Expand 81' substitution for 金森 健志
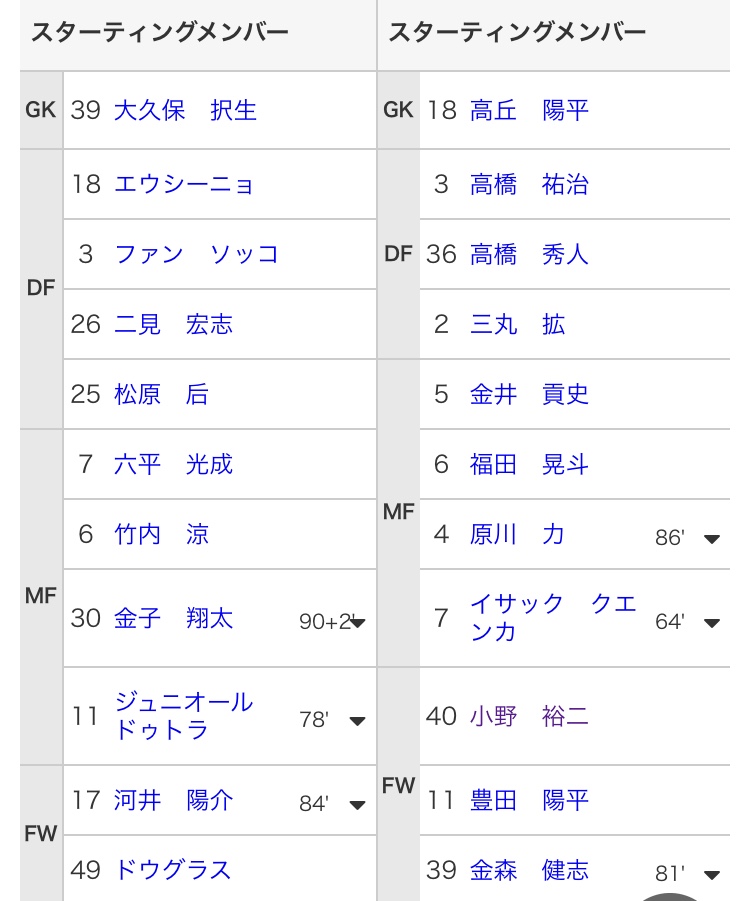Screen dimensions: 750x901 click(711, 874)
